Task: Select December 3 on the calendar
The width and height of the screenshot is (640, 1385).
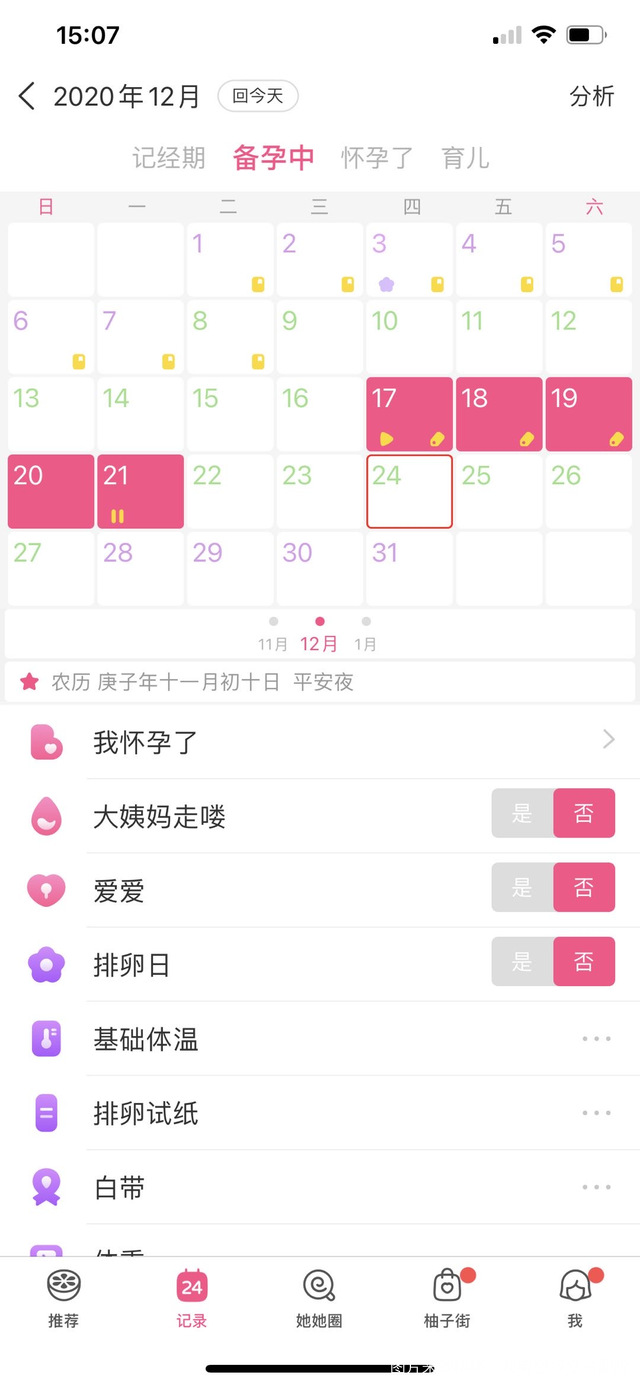Action: tap(409, 259)
